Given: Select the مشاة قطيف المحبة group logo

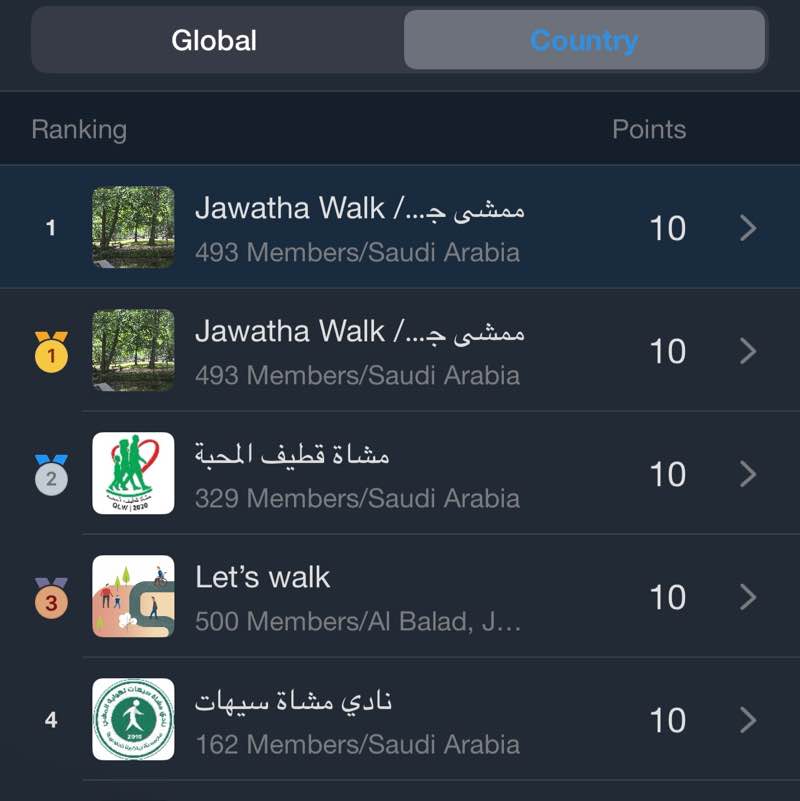Looking at the screenshot, I should [133, 474].
